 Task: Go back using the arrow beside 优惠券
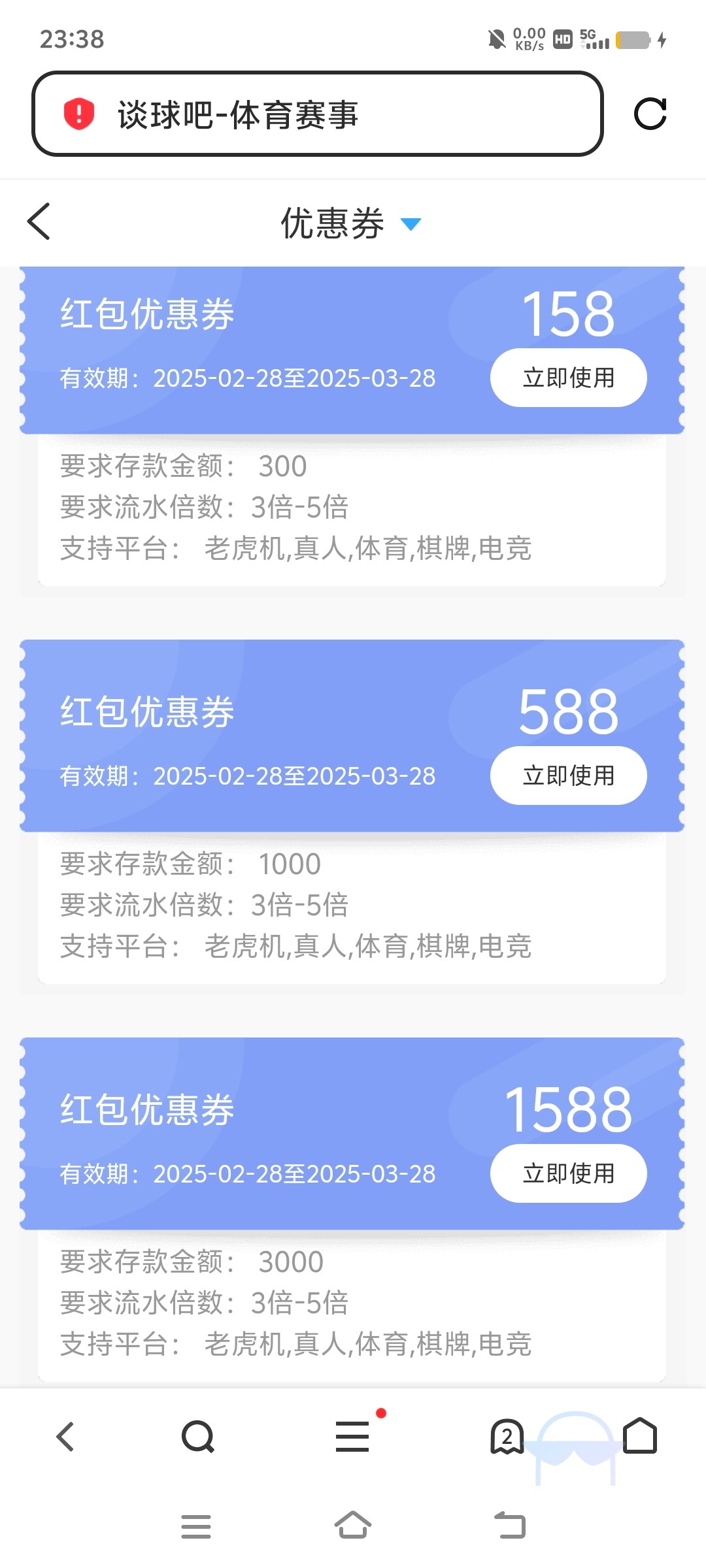click(x=39, y=221)
